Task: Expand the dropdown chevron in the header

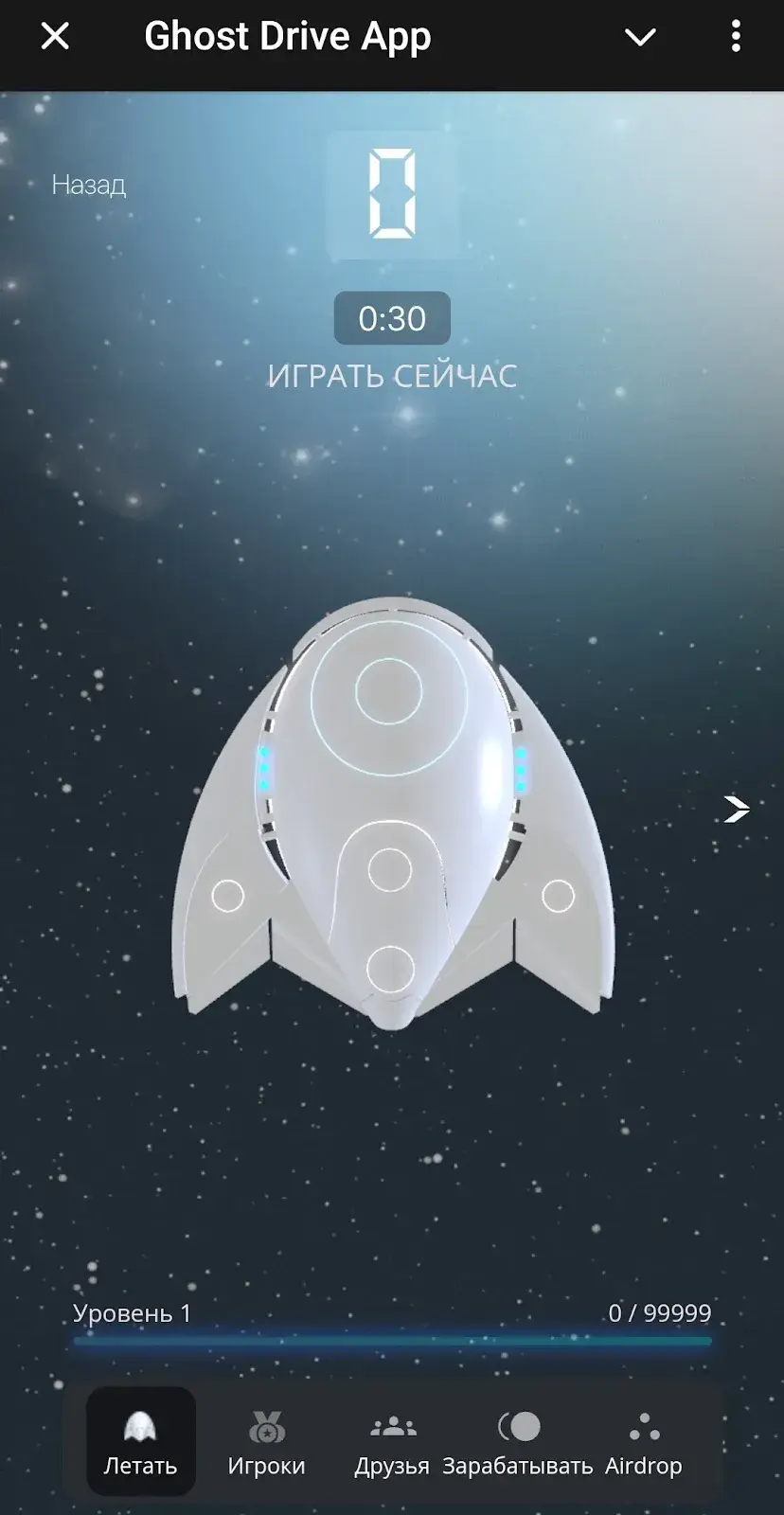Action: click(x=640, y=37)
